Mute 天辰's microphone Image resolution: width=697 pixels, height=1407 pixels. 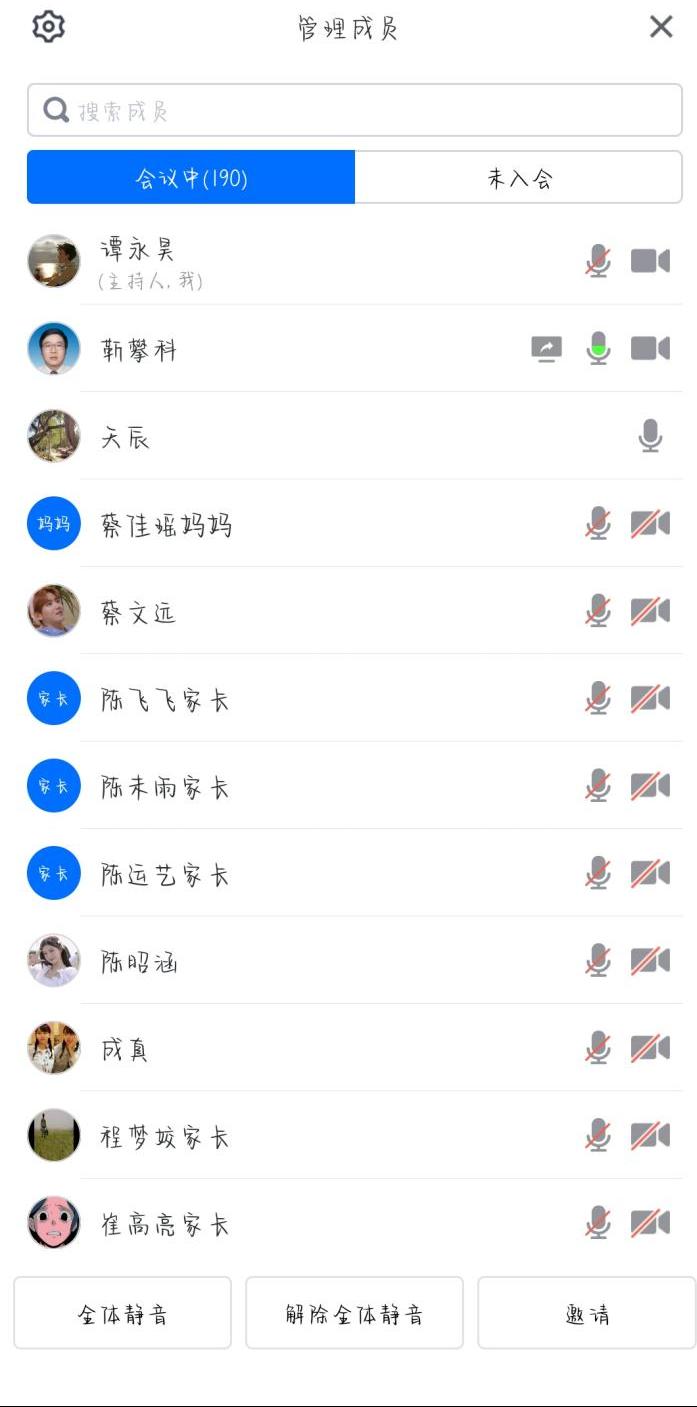[650, 436]
